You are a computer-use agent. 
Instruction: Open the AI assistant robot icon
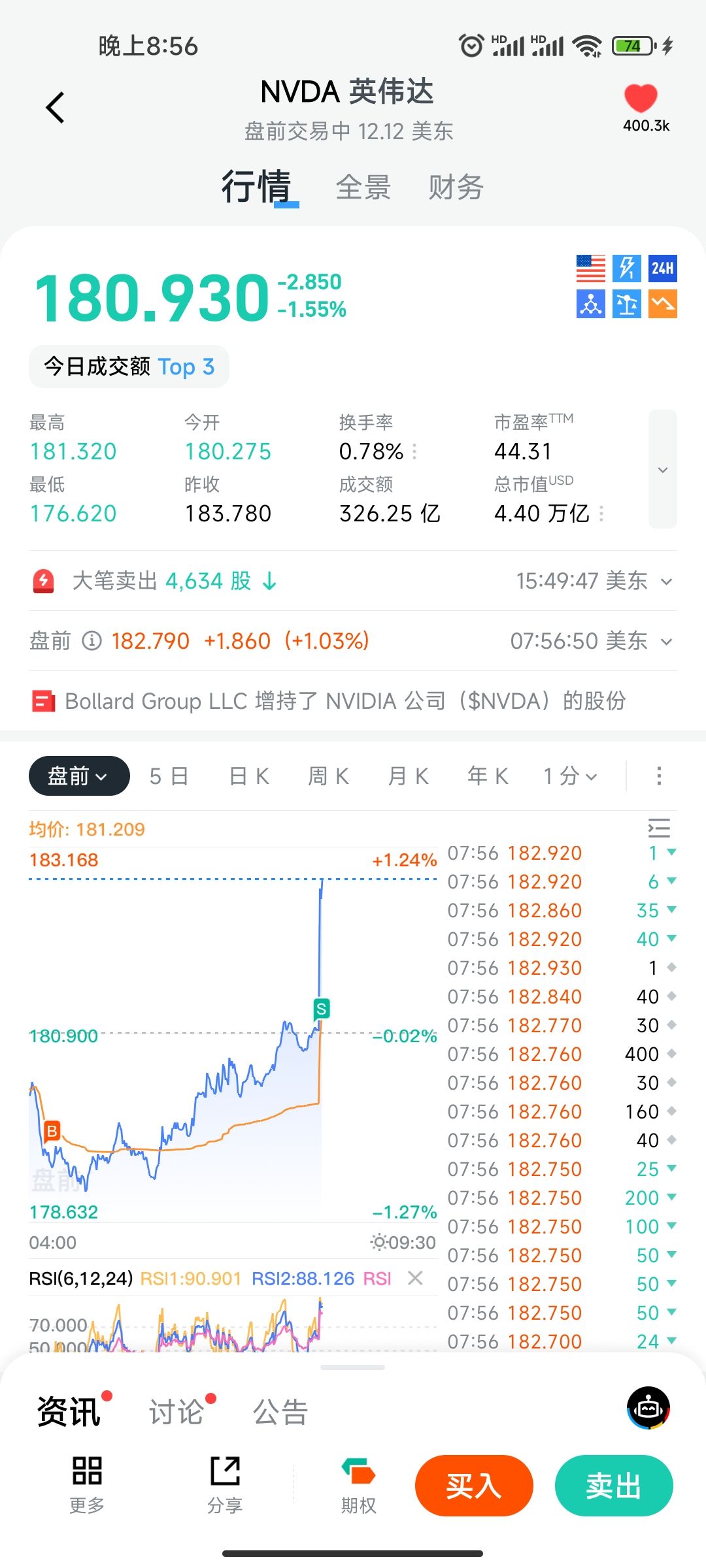click(x=648, y=1408)
